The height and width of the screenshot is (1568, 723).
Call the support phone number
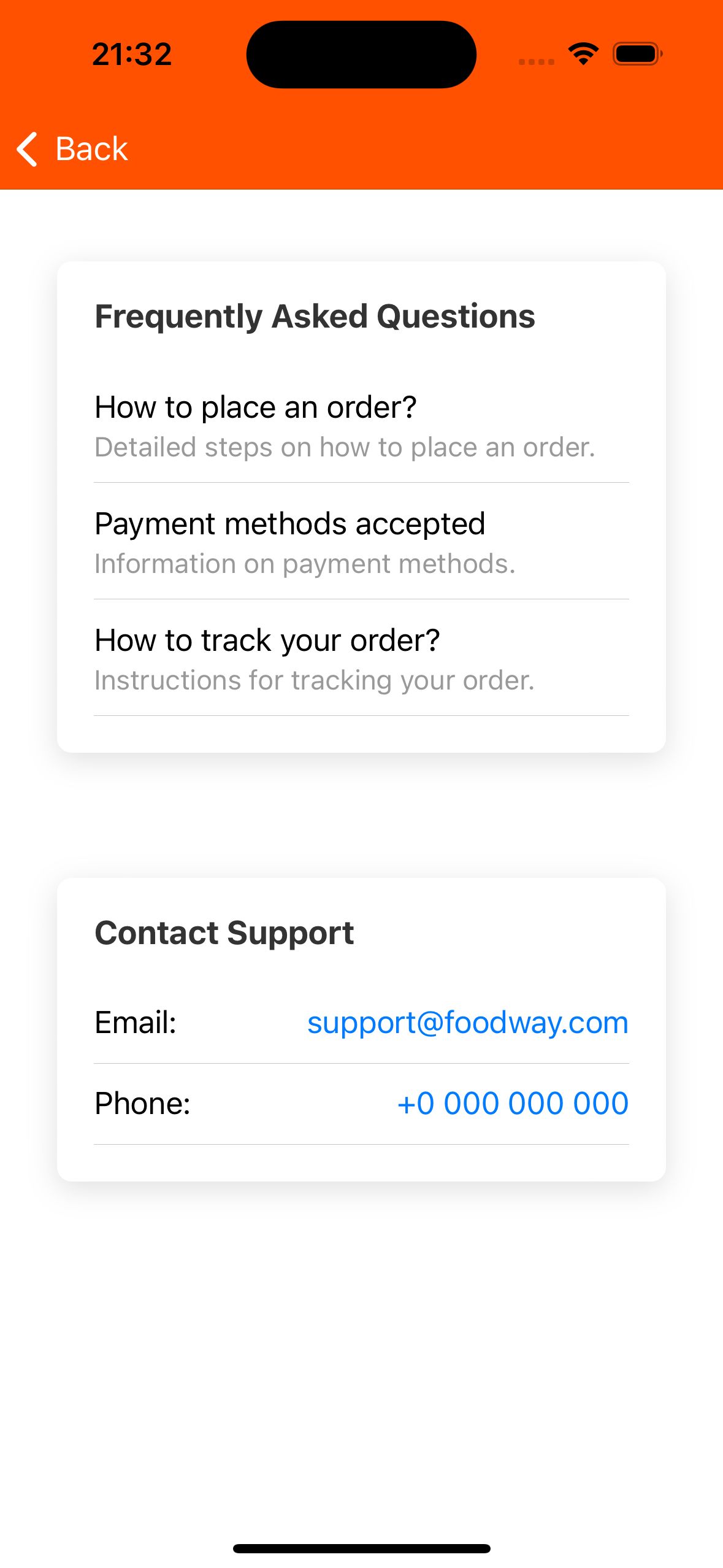tap(513, 1104)
